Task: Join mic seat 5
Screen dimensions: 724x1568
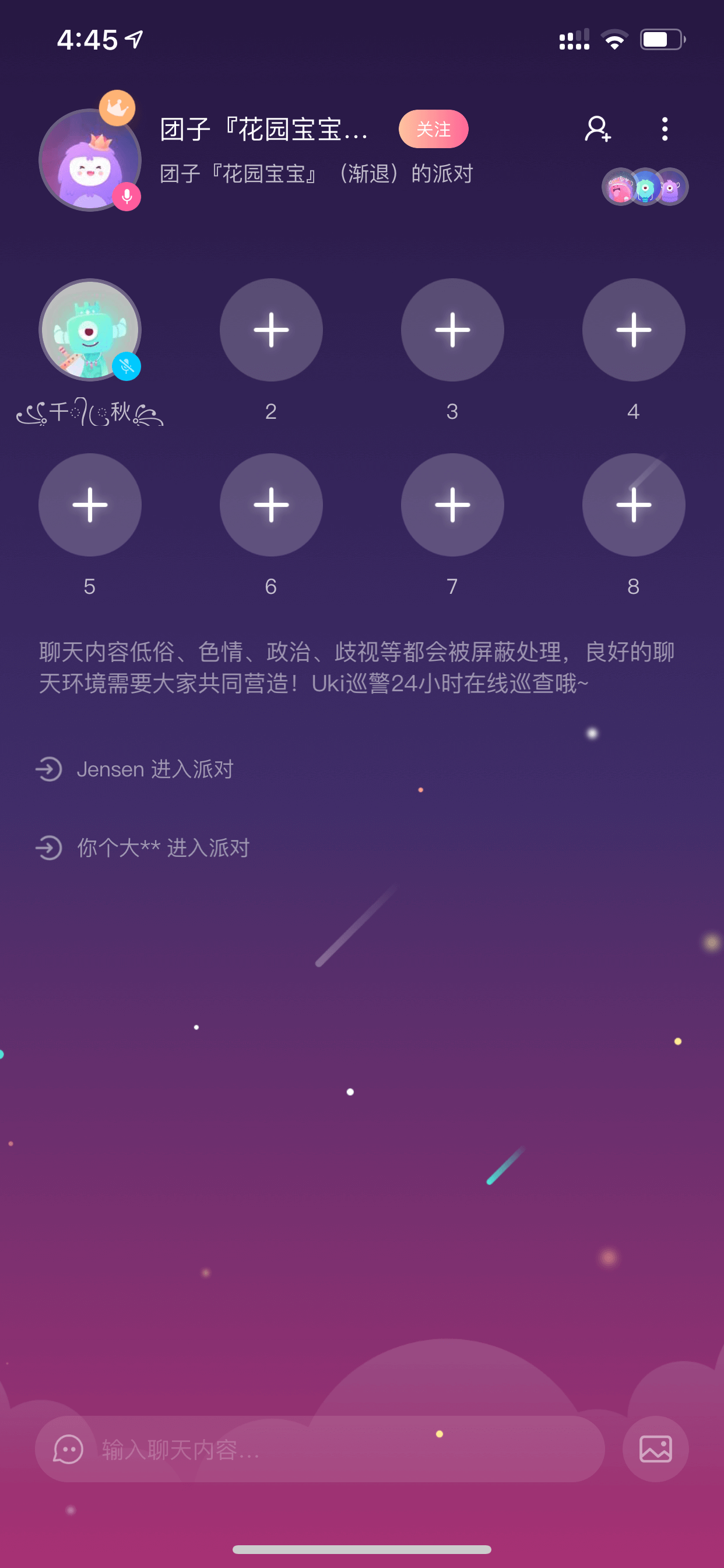Action: [x=90, y=505]
